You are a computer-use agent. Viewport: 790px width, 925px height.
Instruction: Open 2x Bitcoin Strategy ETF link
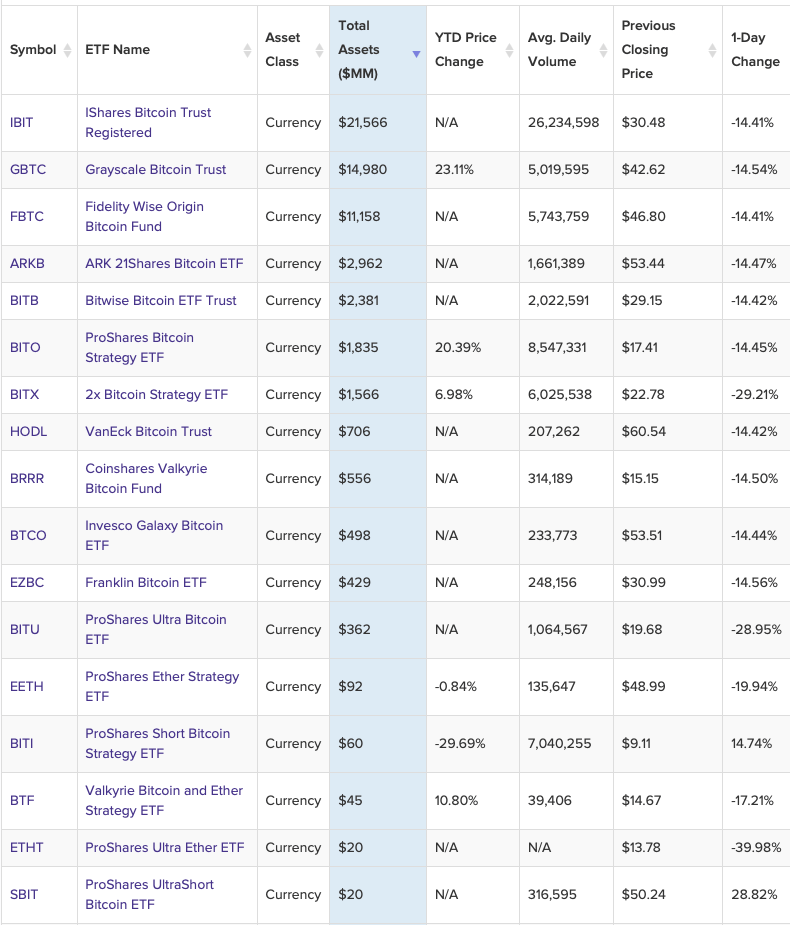[x=156, y=394]
